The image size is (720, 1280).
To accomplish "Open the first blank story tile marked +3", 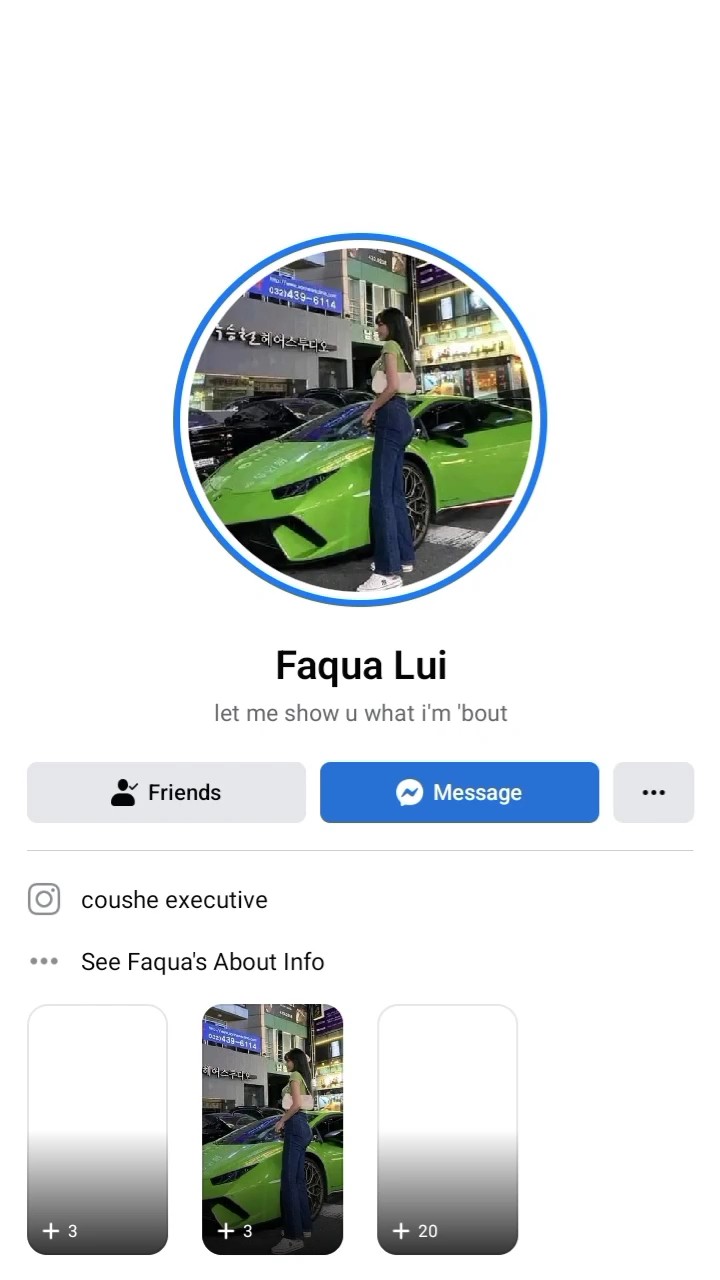I will click(x=97, y=1129).
